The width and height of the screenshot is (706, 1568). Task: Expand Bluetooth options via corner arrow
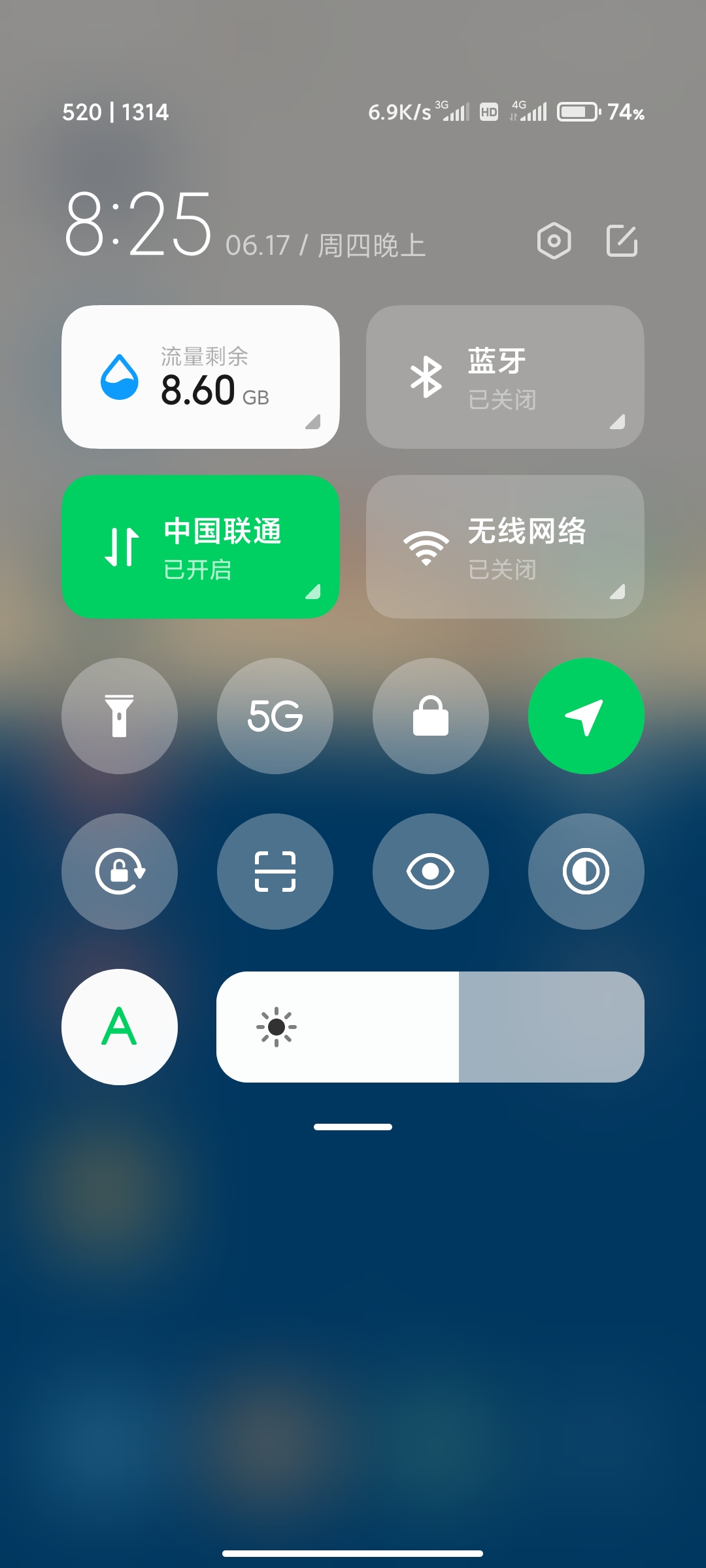pyautogui.click(x=617, y=422)
